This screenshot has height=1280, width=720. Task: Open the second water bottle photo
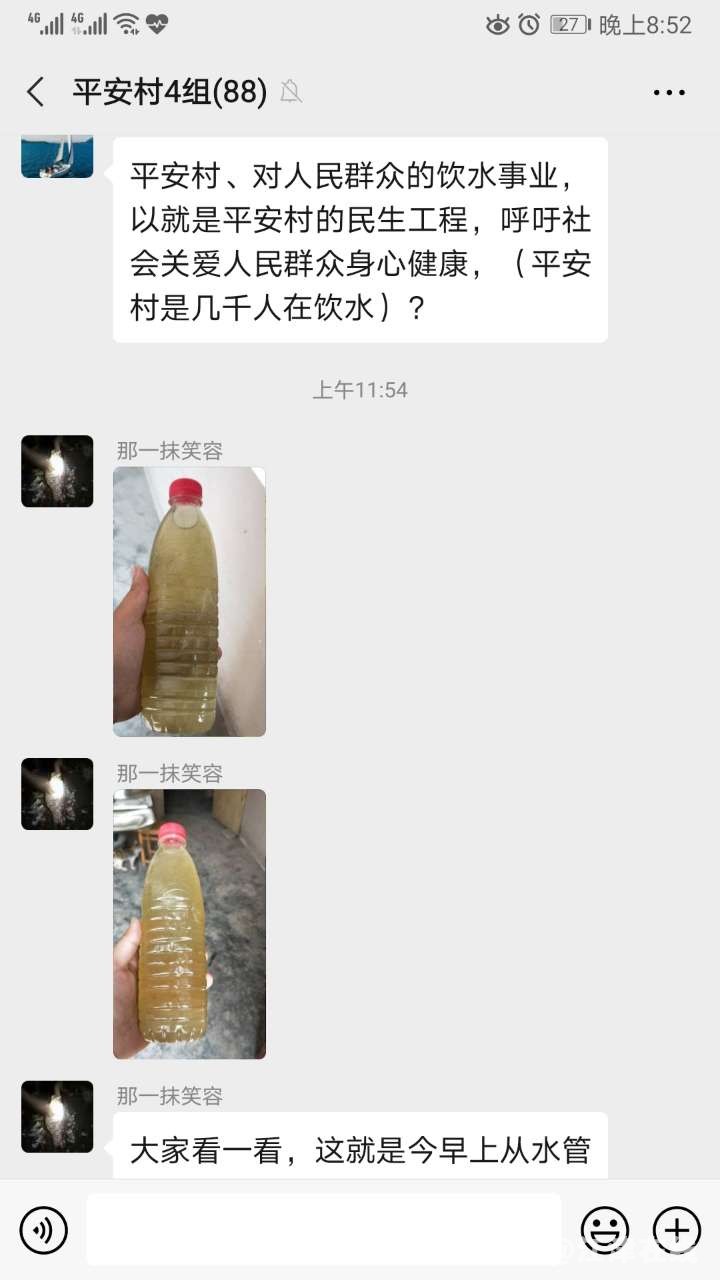click(189, 923)
